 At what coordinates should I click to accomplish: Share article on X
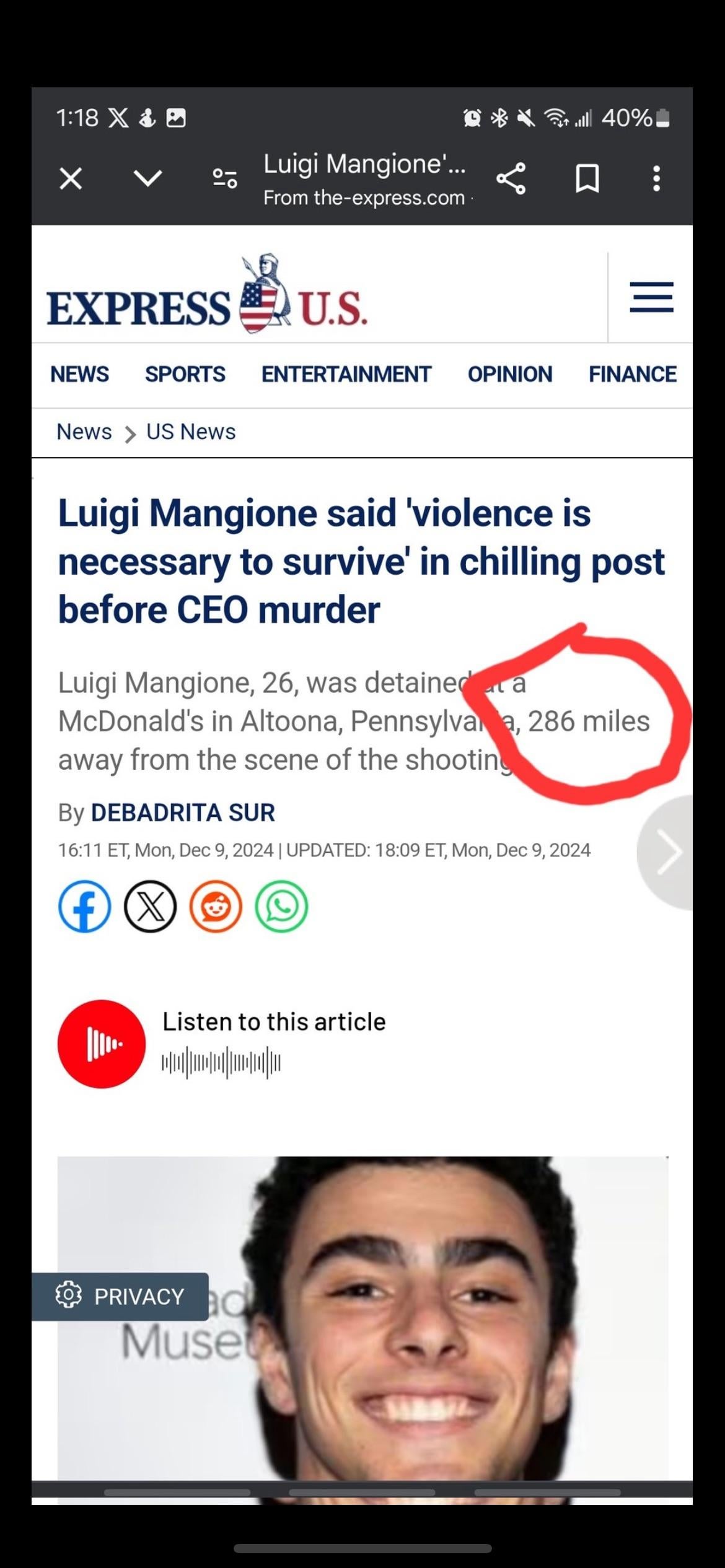point(150,907)
